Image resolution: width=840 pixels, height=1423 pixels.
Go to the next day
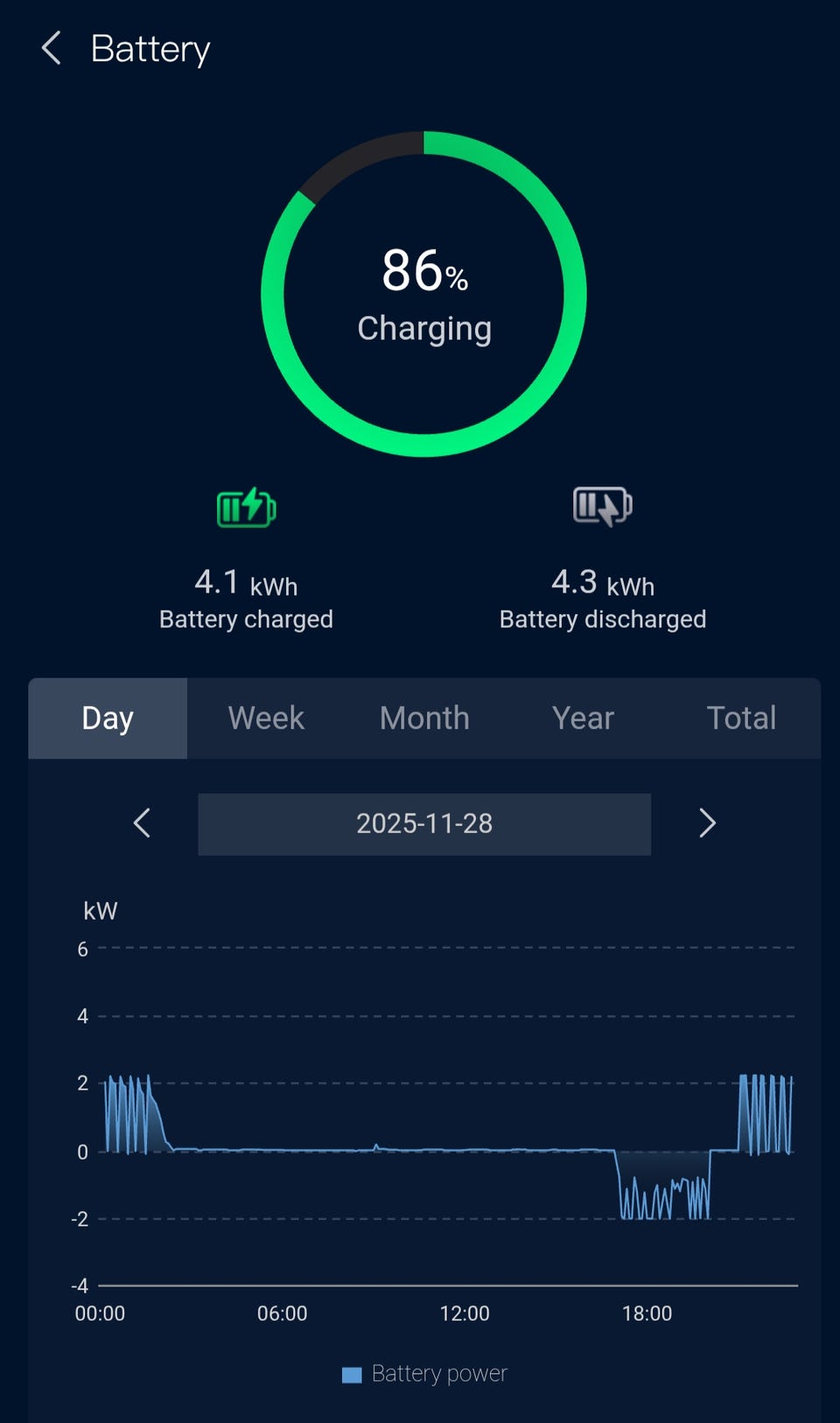[x=707, y=824]
